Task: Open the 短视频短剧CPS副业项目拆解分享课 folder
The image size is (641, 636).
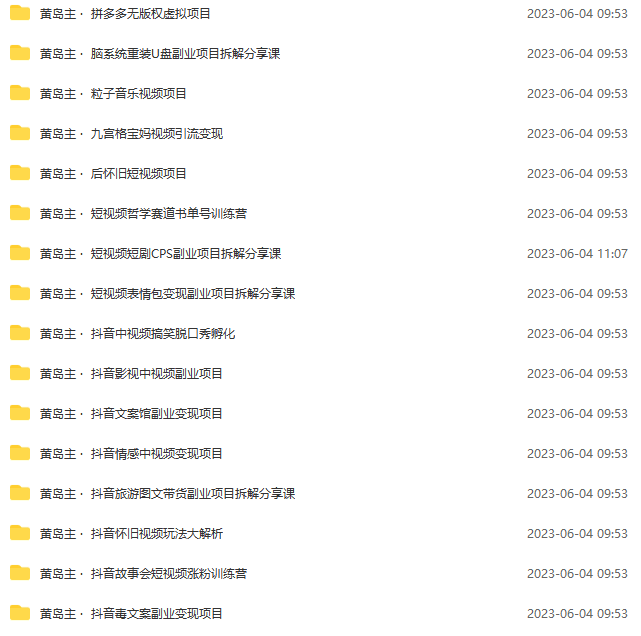Action: [160, 254]
